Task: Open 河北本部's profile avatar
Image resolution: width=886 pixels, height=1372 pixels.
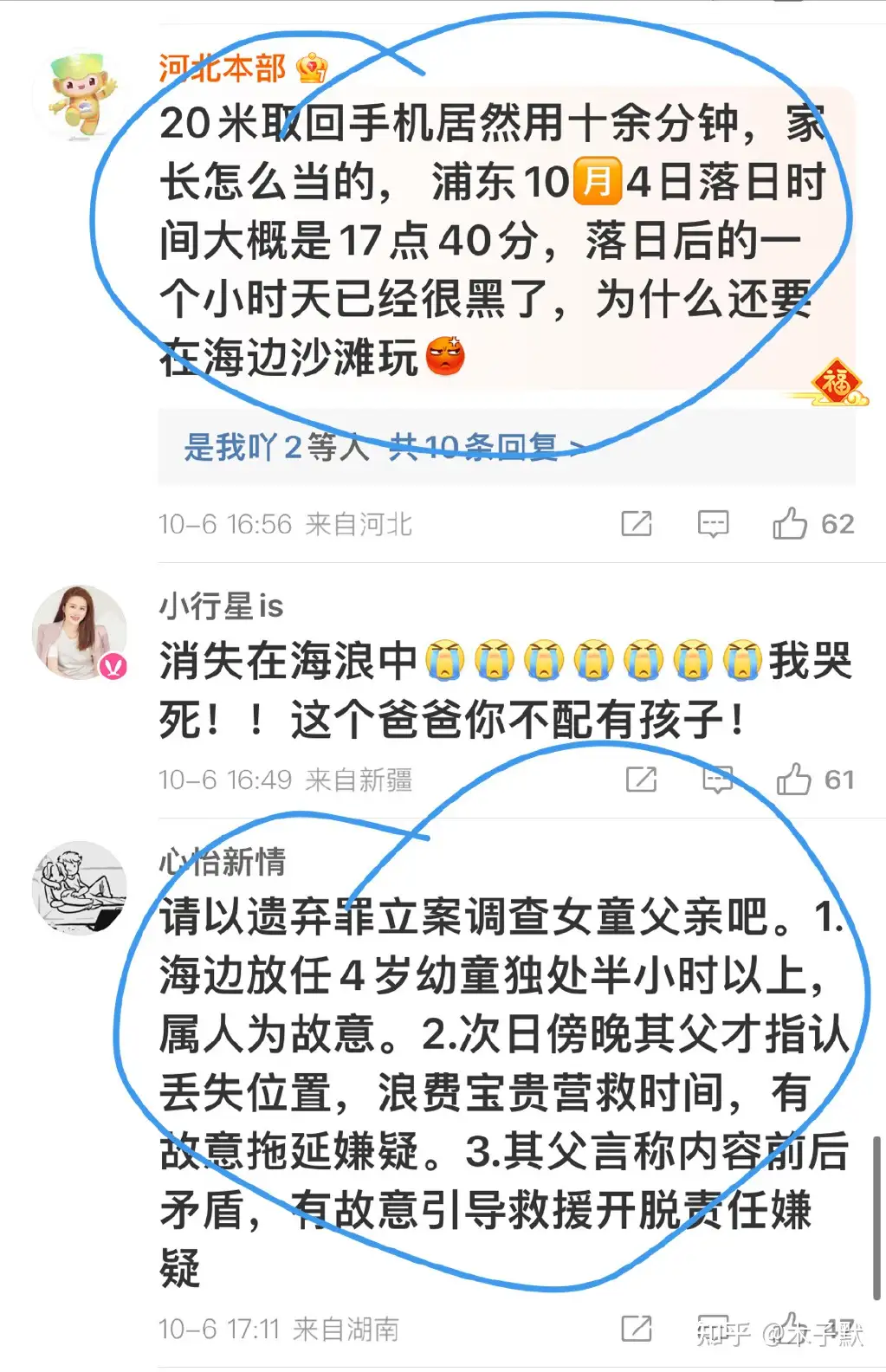Action: [x=80, y=94]
